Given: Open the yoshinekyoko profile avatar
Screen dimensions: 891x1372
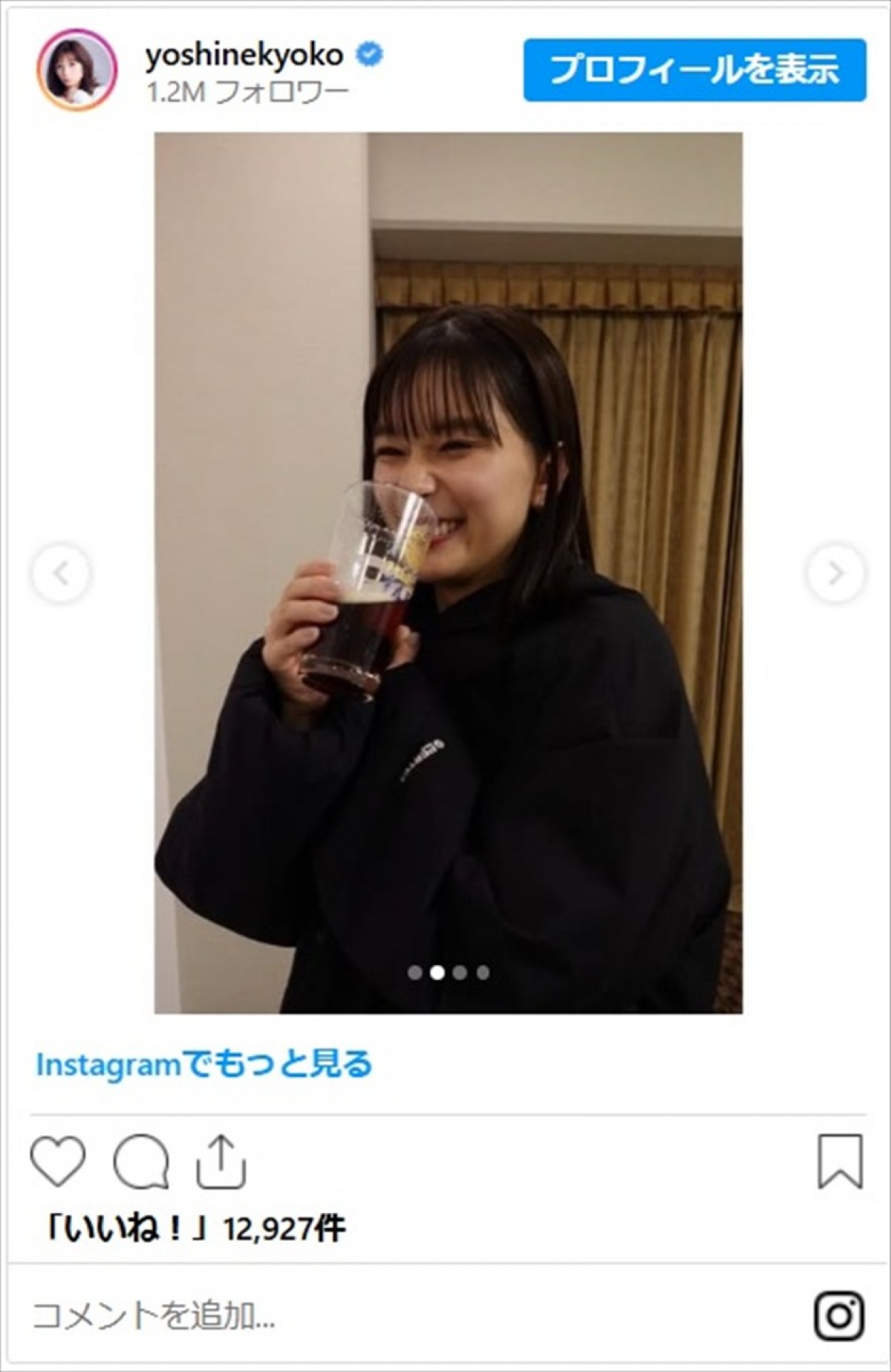Looking at the screenshot, I should coord(77,70).
